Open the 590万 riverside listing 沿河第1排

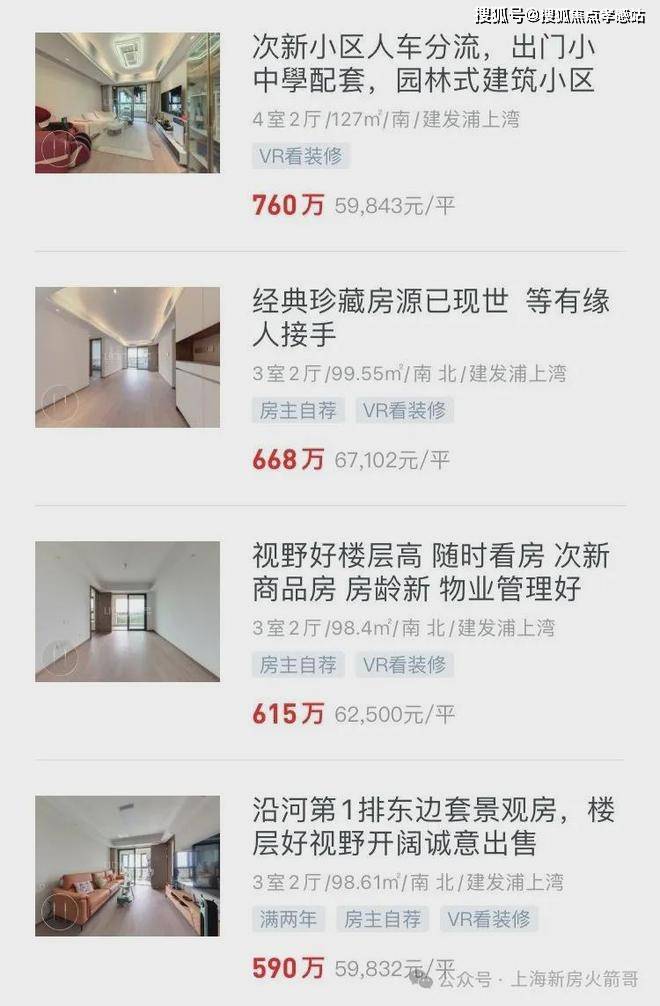pyautogui.click(x=432, y=827)
